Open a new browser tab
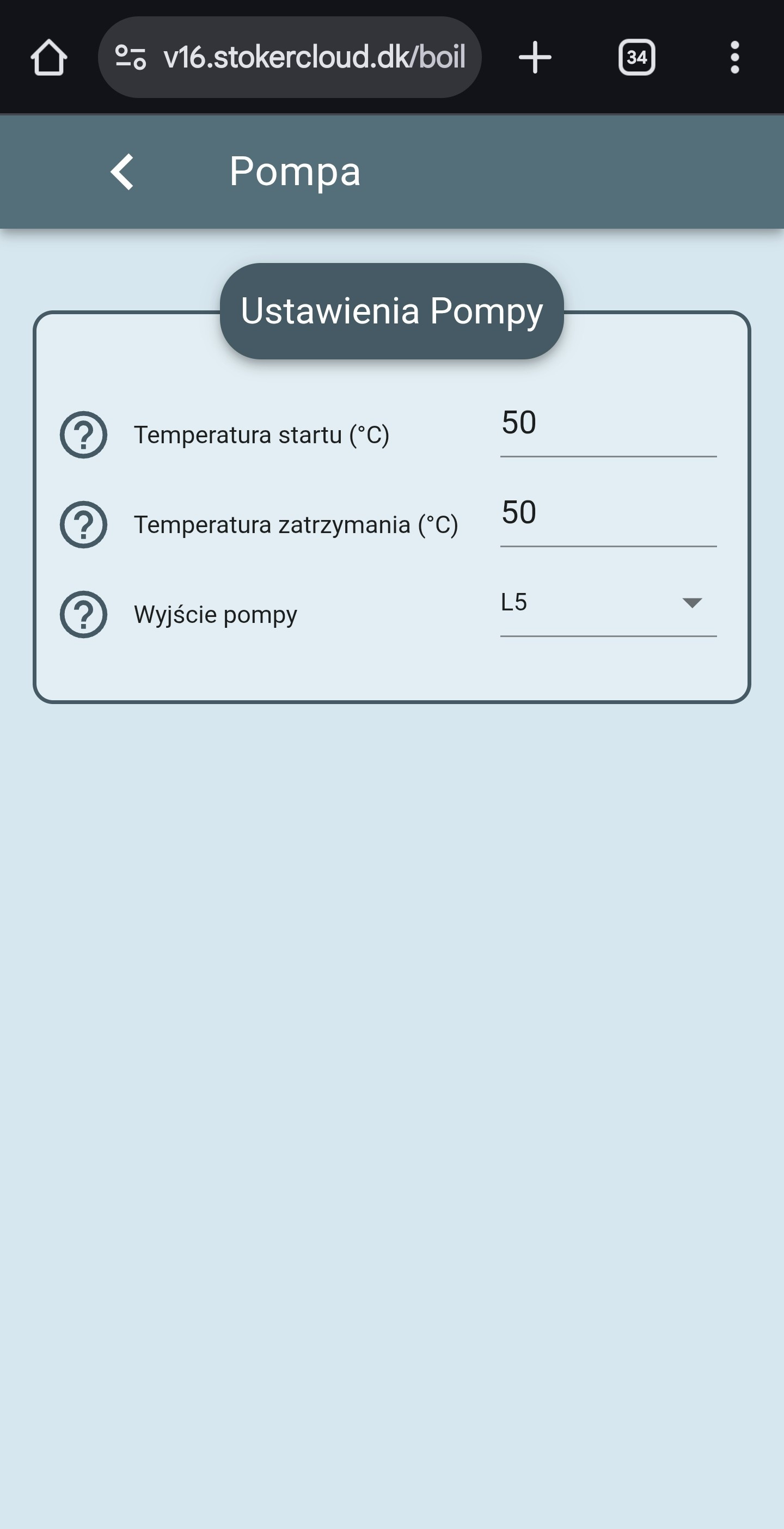The image size is (784, 1529). click(535, 58)
